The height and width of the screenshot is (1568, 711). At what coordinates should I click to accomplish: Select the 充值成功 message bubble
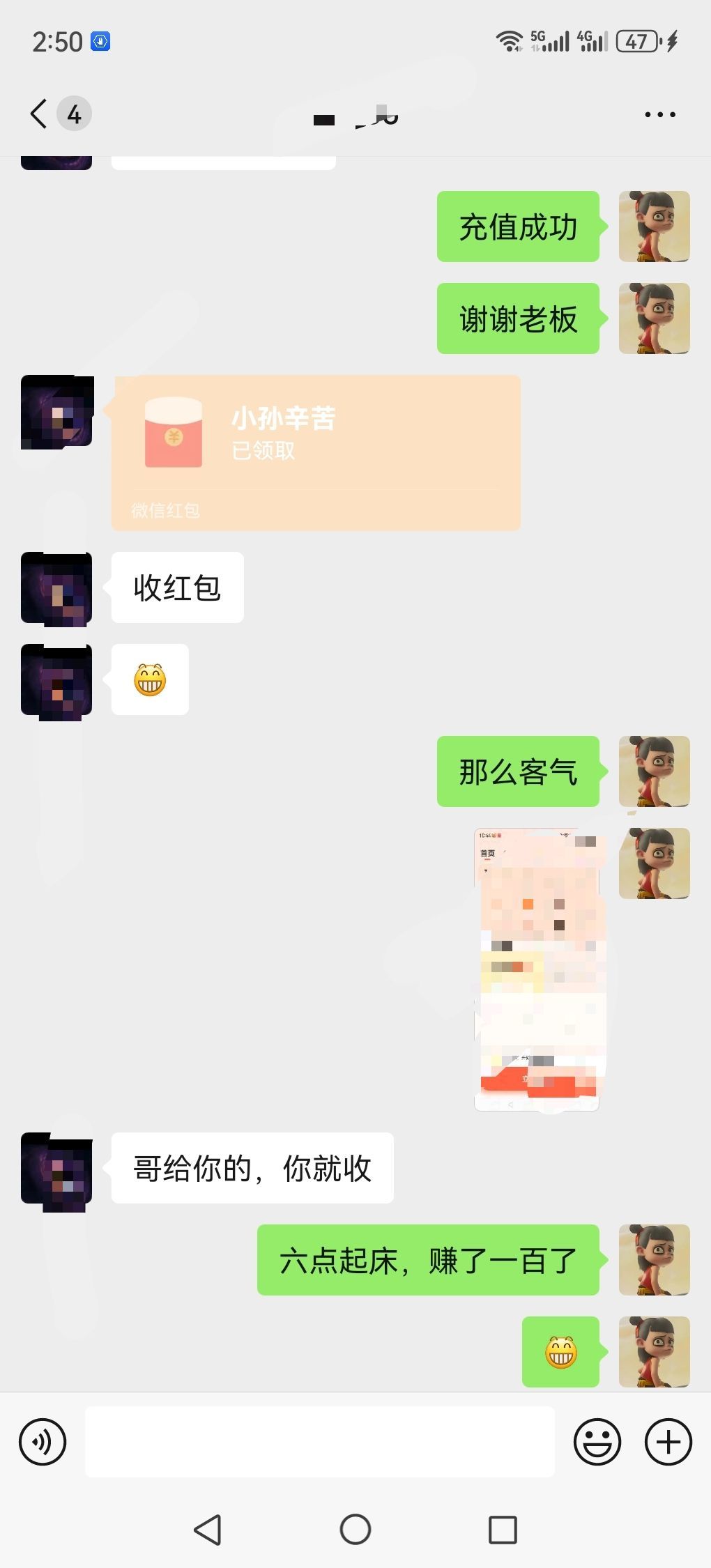click(x=517, y=227)
